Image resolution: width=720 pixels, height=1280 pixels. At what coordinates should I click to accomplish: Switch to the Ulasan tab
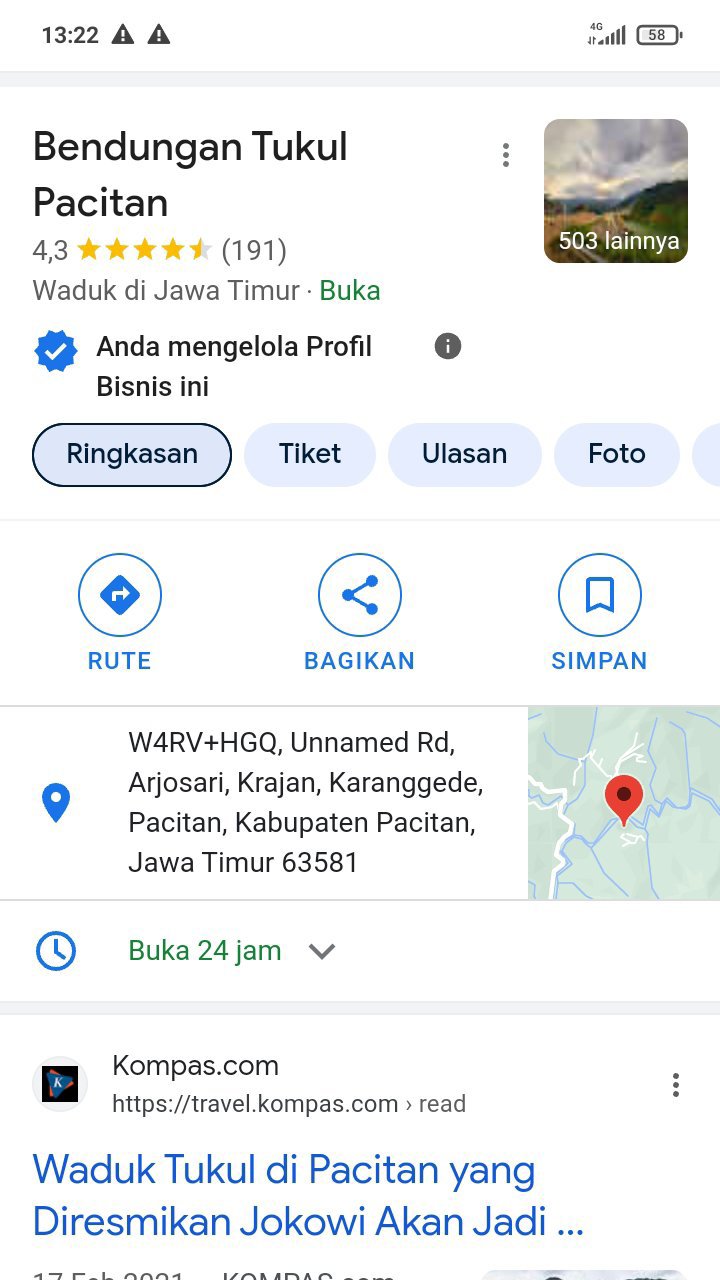click(x=464, y=454)
